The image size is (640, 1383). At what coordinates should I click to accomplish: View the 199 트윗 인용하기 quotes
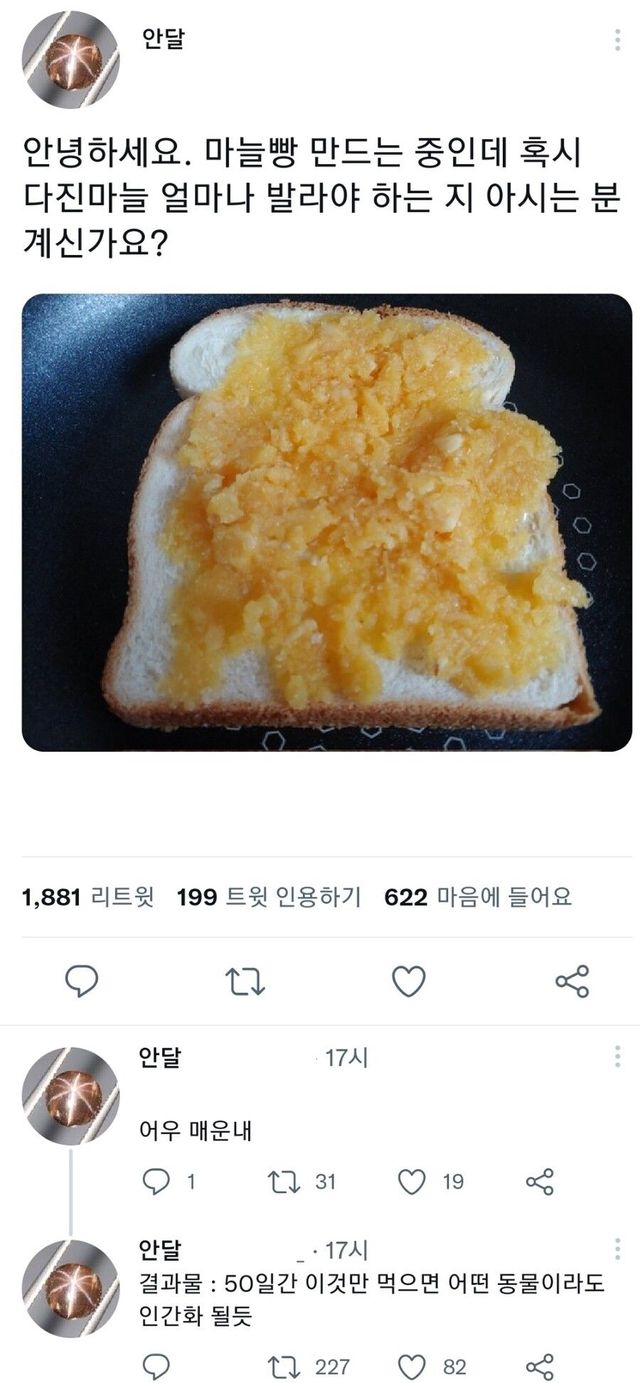268,897
